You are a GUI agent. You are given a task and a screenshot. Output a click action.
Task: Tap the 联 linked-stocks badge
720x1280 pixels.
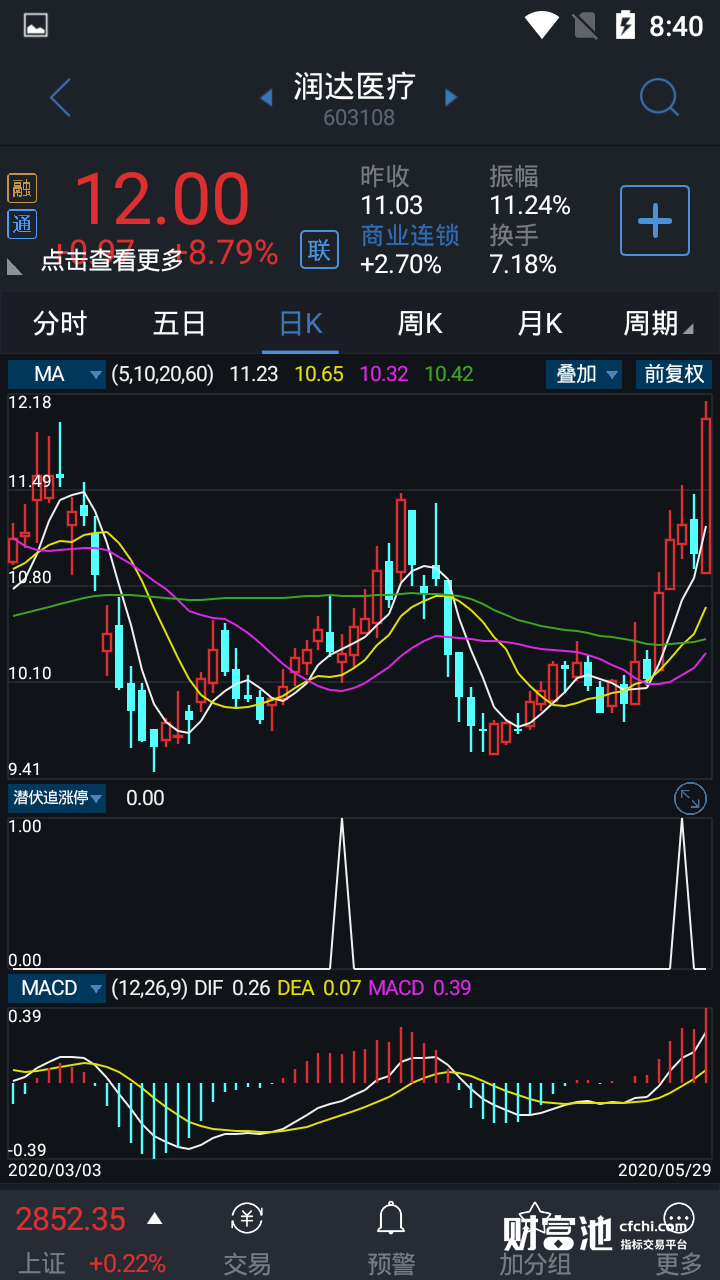[319, 249]
